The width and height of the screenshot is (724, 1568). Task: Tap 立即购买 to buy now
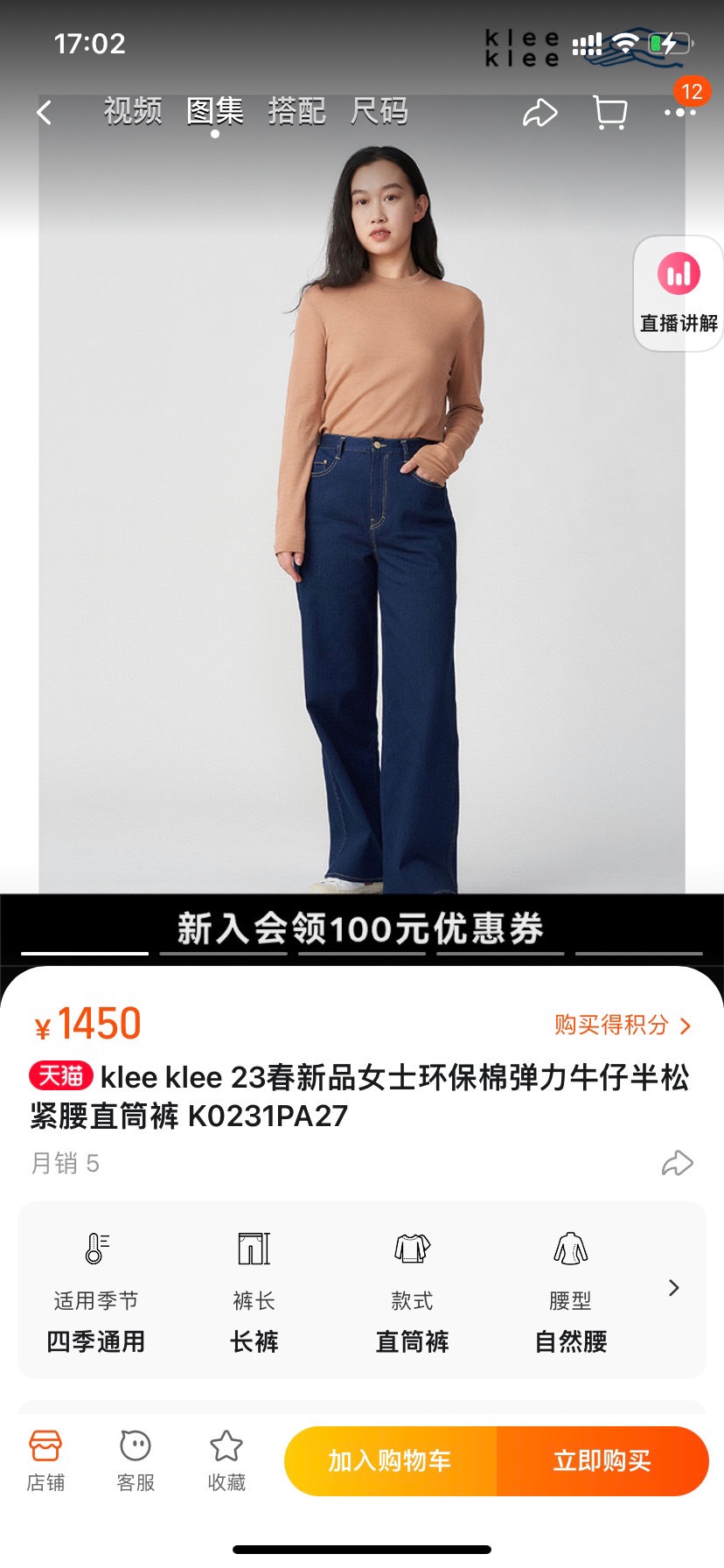click(x=602, y=1460)
